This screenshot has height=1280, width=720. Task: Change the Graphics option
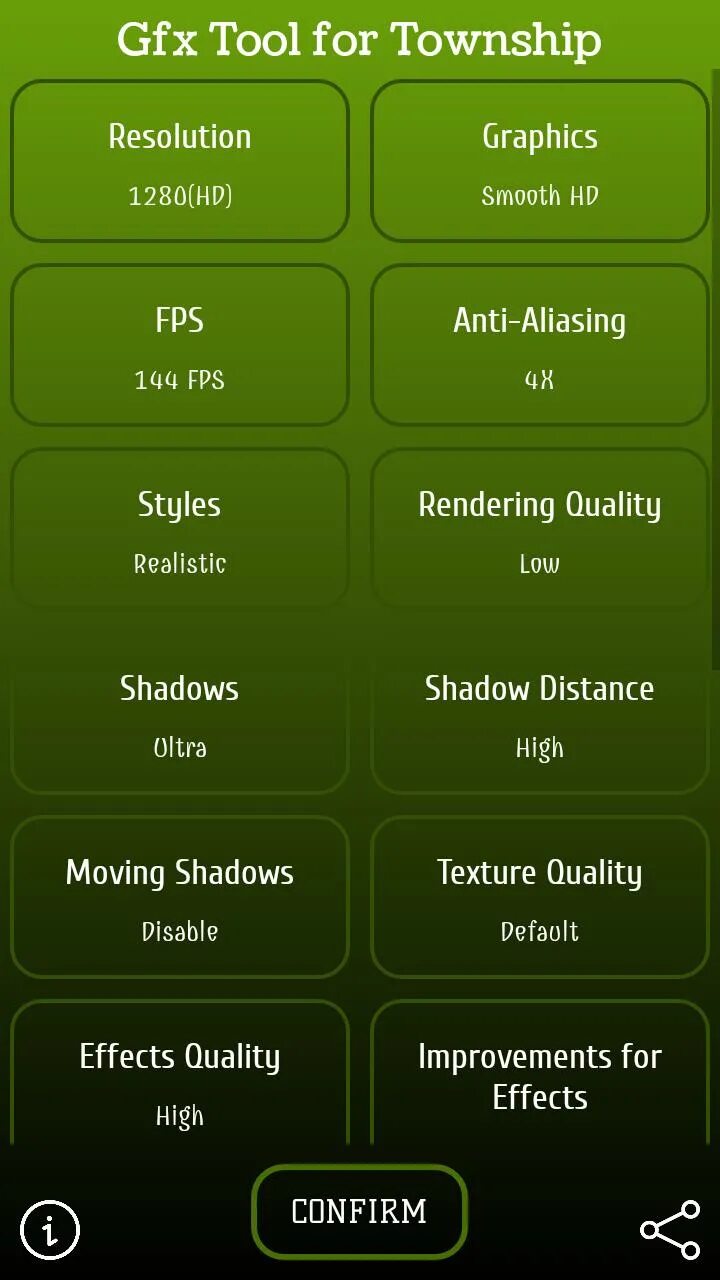click(540, 161)
